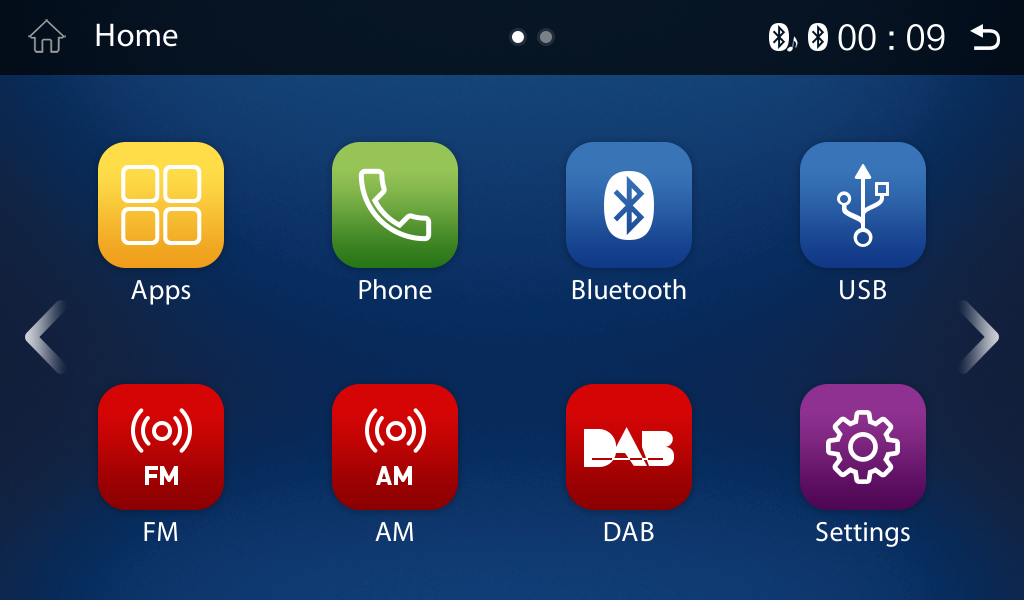The width and height of the screenshot is (1024, 600).
Task: Launch the Phone app
Action: [395, 205]
